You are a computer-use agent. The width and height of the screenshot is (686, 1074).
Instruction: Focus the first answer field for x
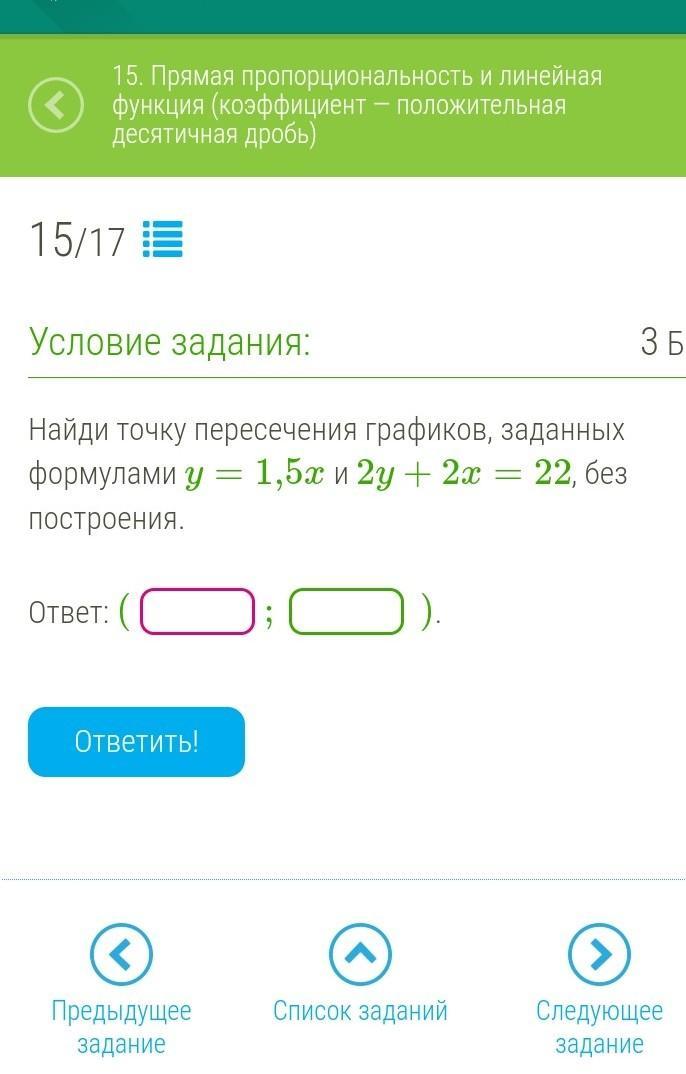198,612
